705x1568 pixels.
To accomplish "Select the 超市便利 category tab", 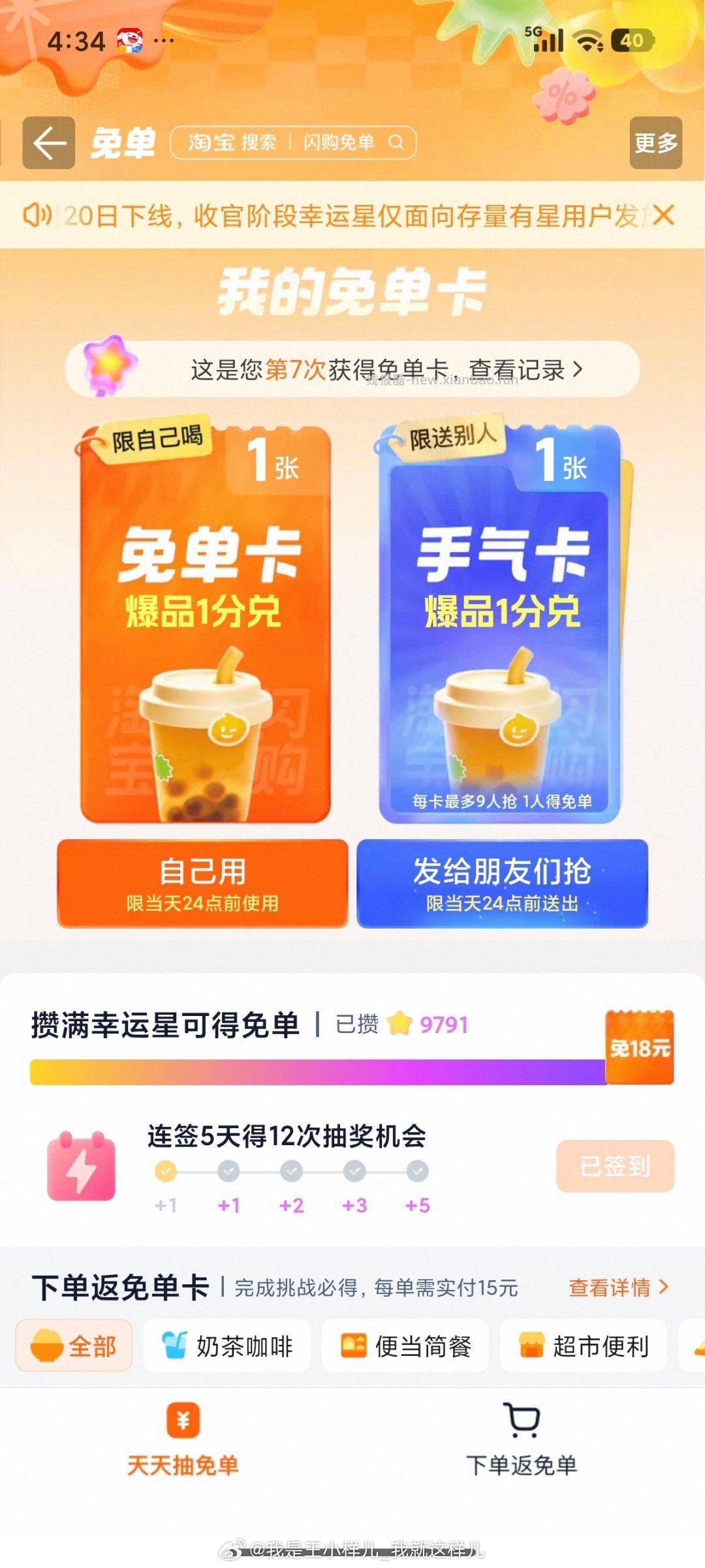I will [x=583, y=1346].
